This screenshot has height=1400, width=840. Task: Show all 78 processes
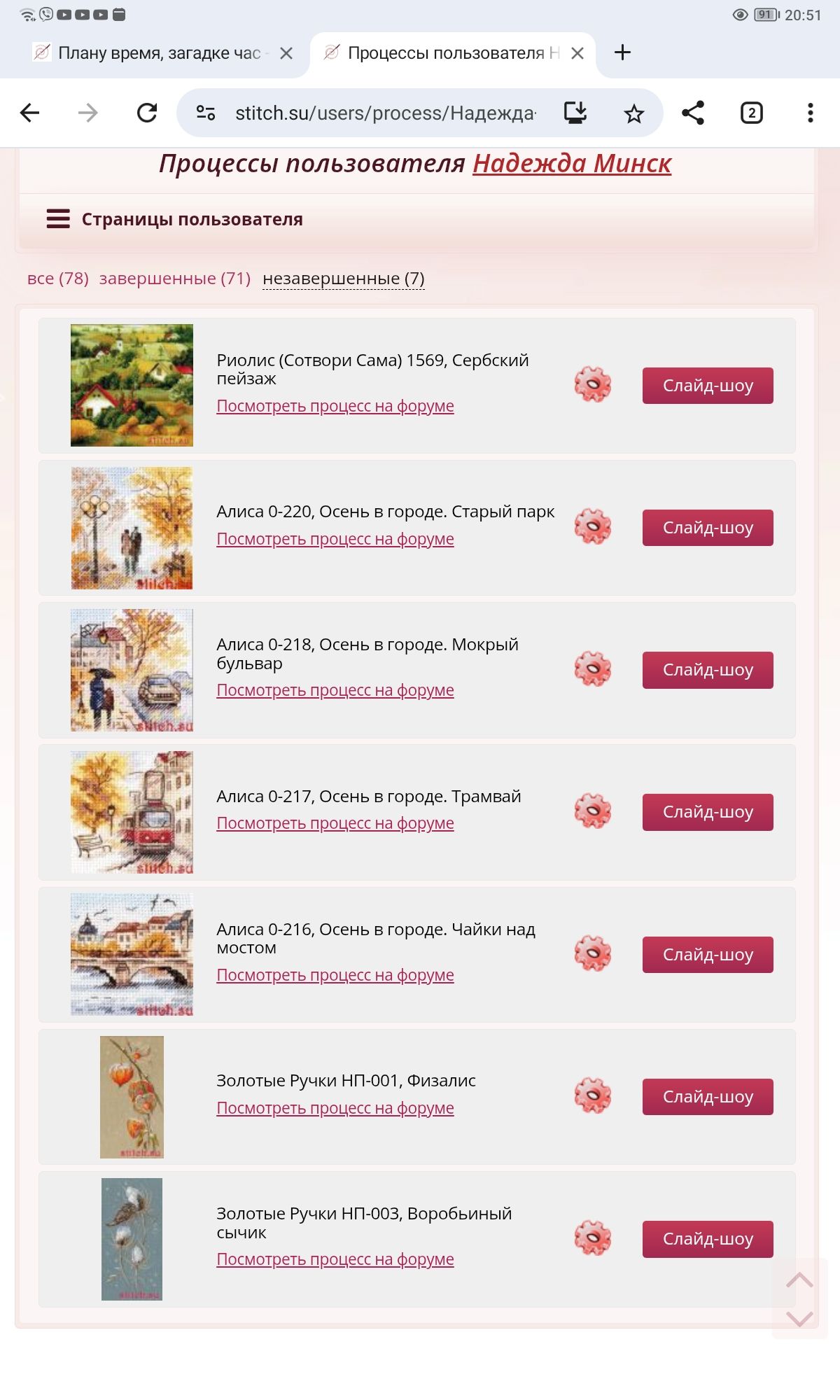(x=57, y=279)
